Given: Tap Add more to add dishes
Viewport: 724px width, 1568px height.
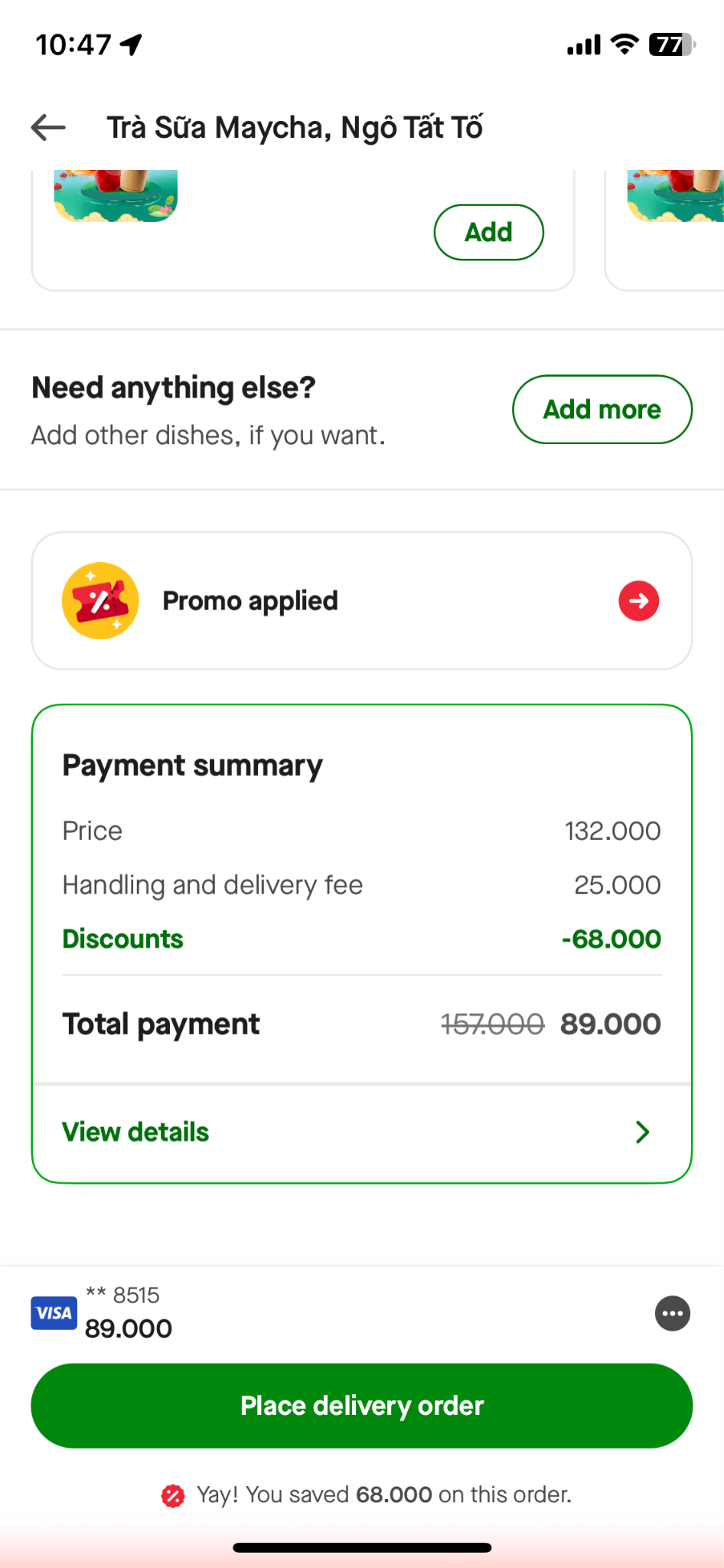Looking at the screenshot, I should pos(602,410).
